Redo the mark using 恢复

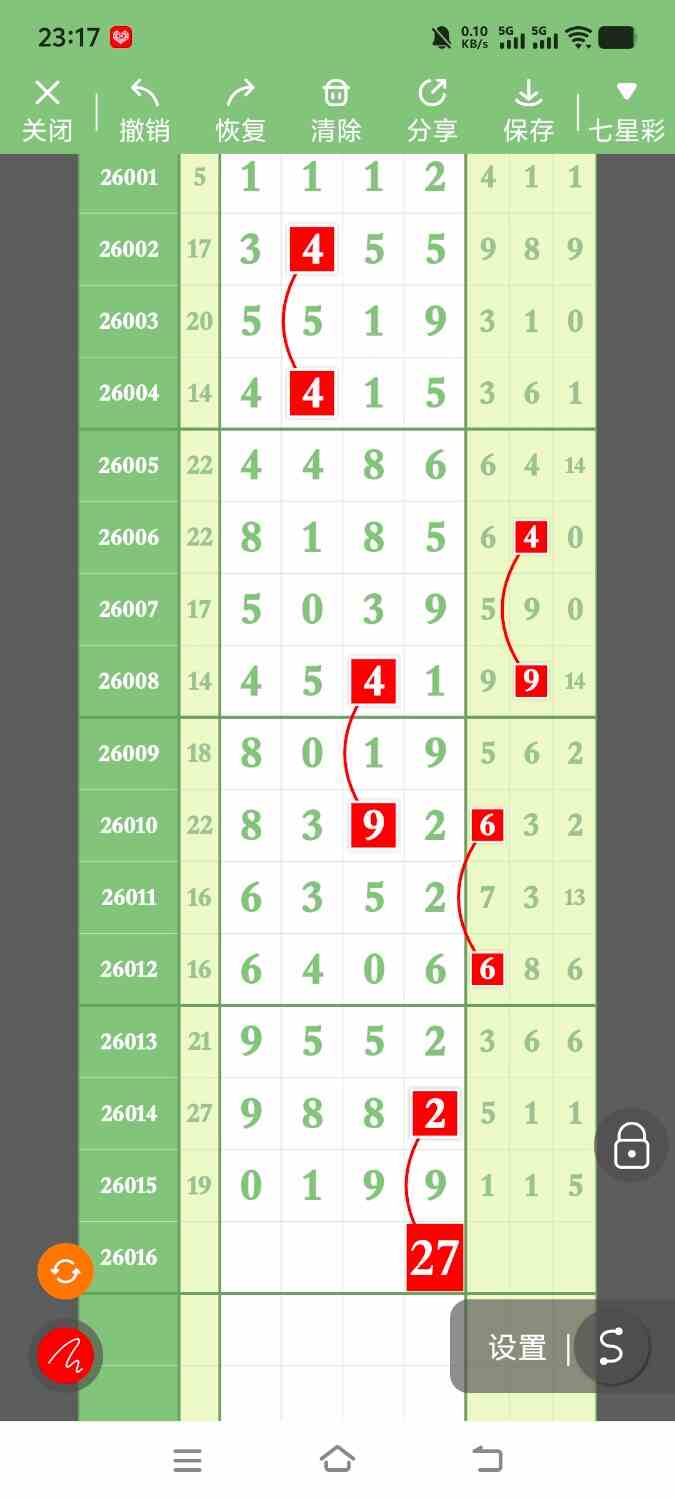240,112
